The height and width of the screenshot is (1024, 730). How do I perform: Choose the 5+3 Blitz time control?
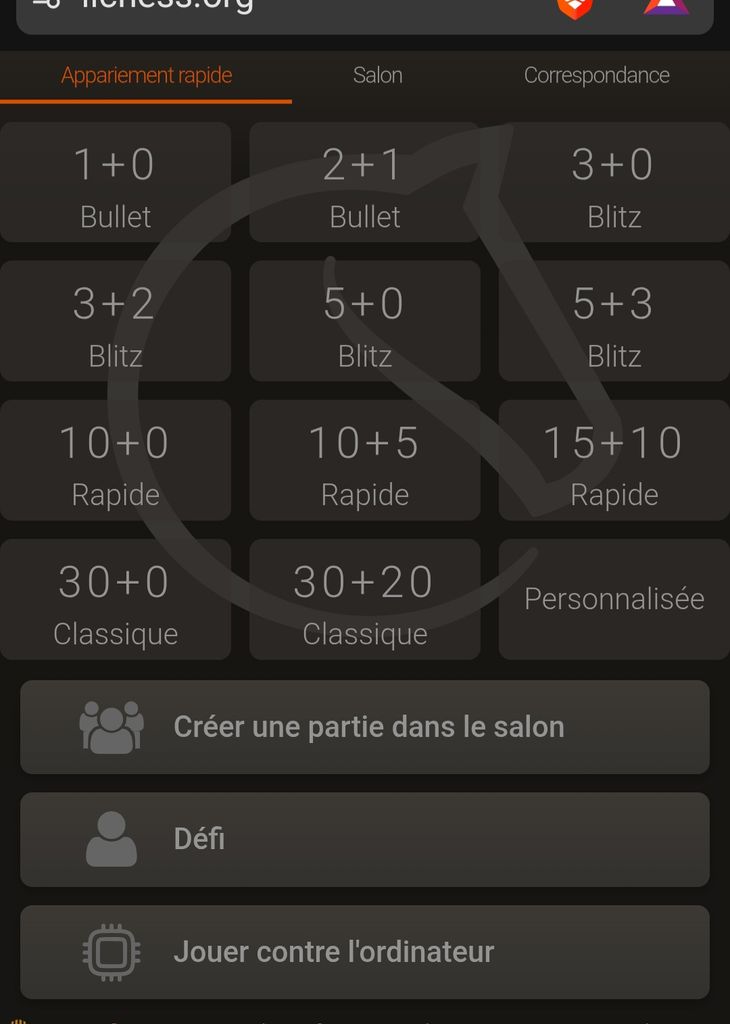coord(613,322)
